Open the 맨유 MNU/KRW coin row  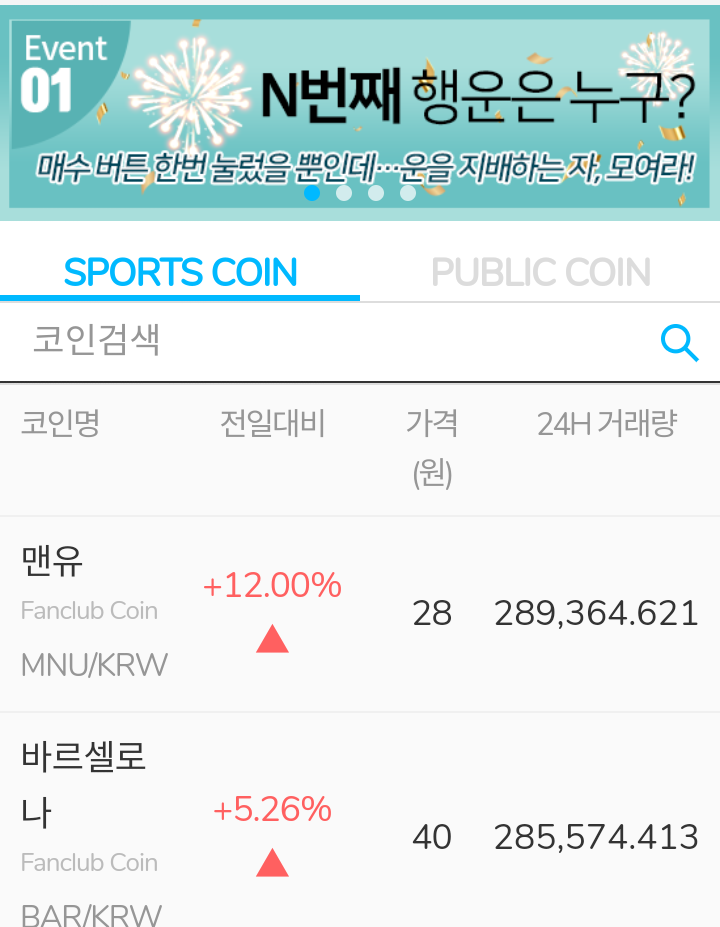tap(360, 613)
